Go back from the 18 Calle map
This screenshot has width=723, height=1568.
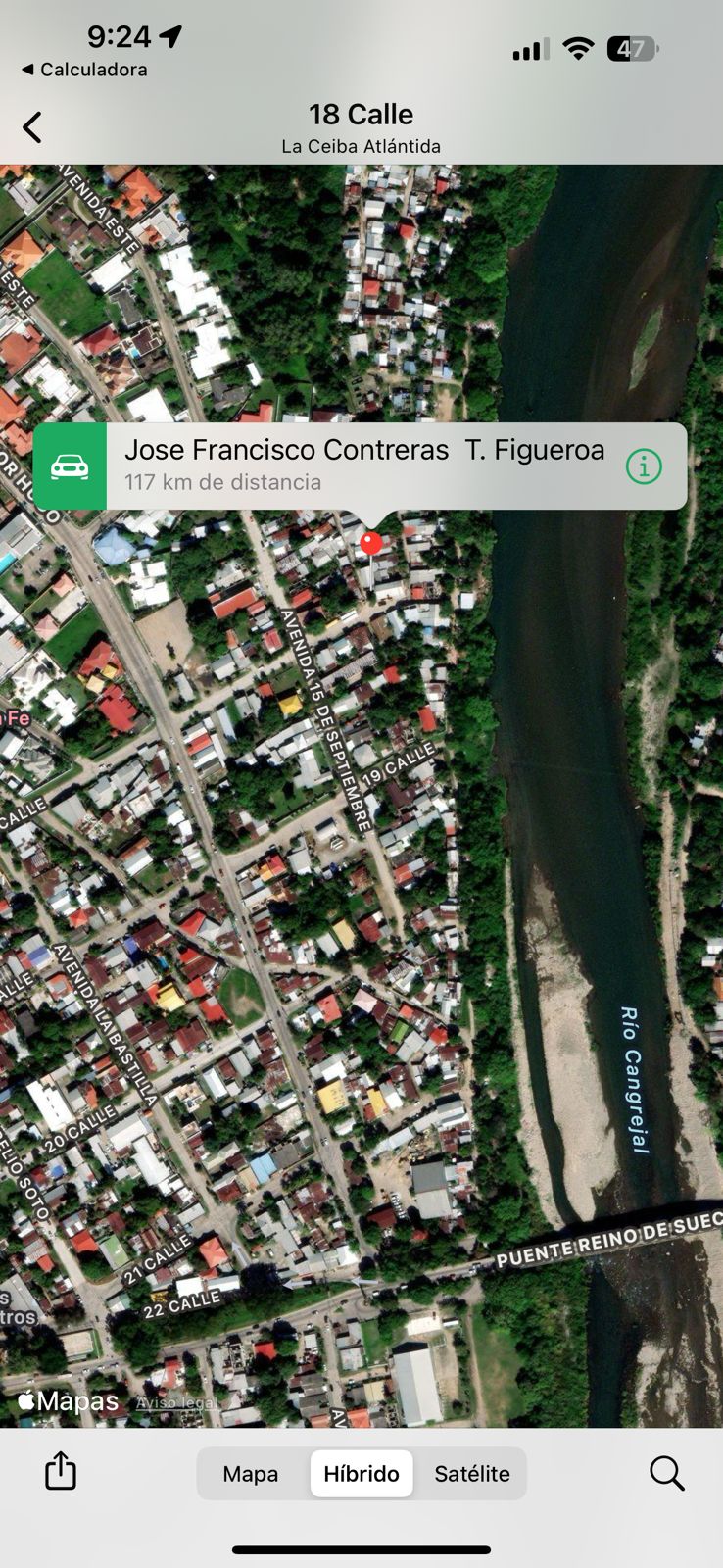(x=32, y=127)
